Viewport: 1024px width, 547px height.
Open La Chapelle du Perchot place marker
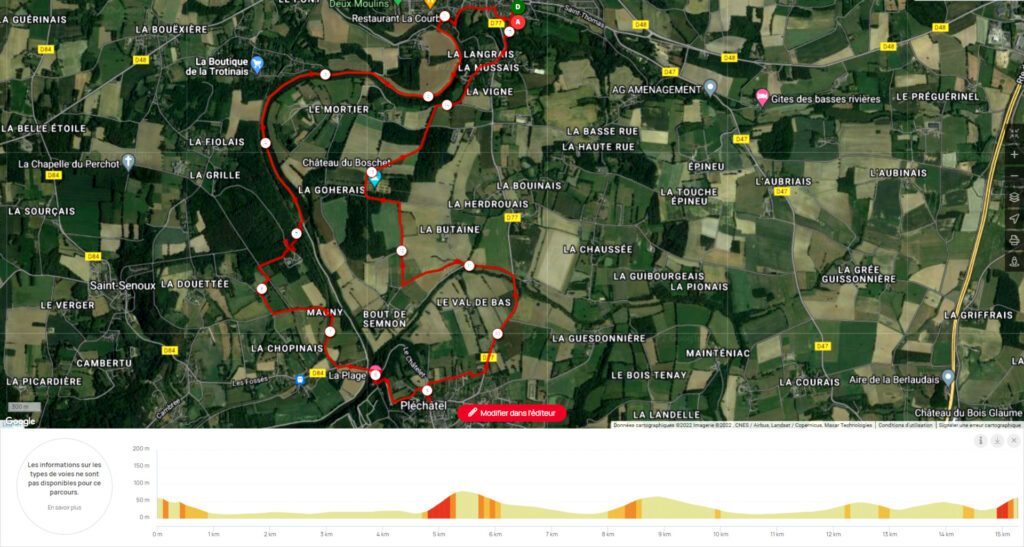128,162
